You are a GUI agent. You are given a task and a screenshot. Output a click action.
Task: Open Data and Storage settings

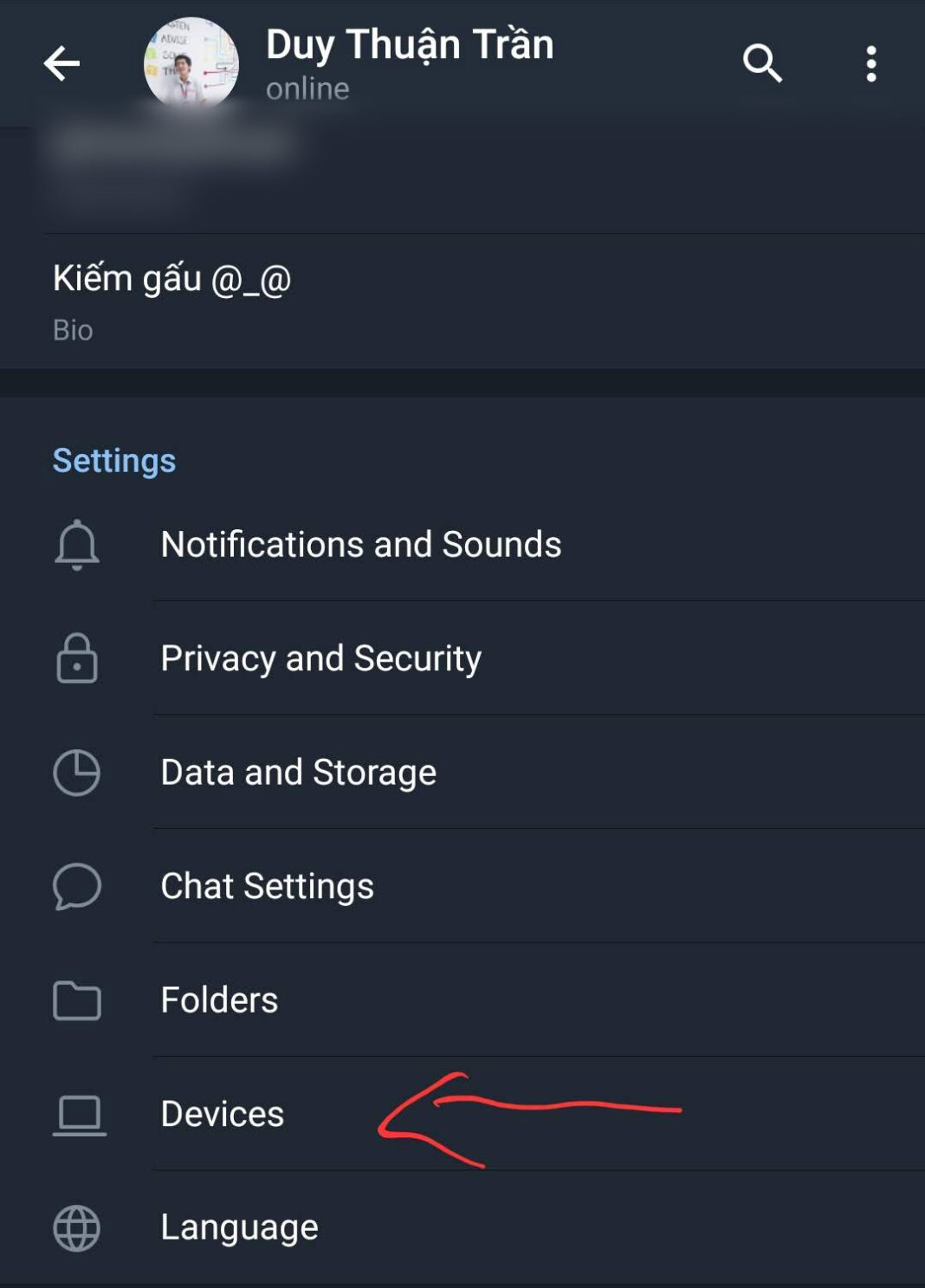(x=297, y=773)
